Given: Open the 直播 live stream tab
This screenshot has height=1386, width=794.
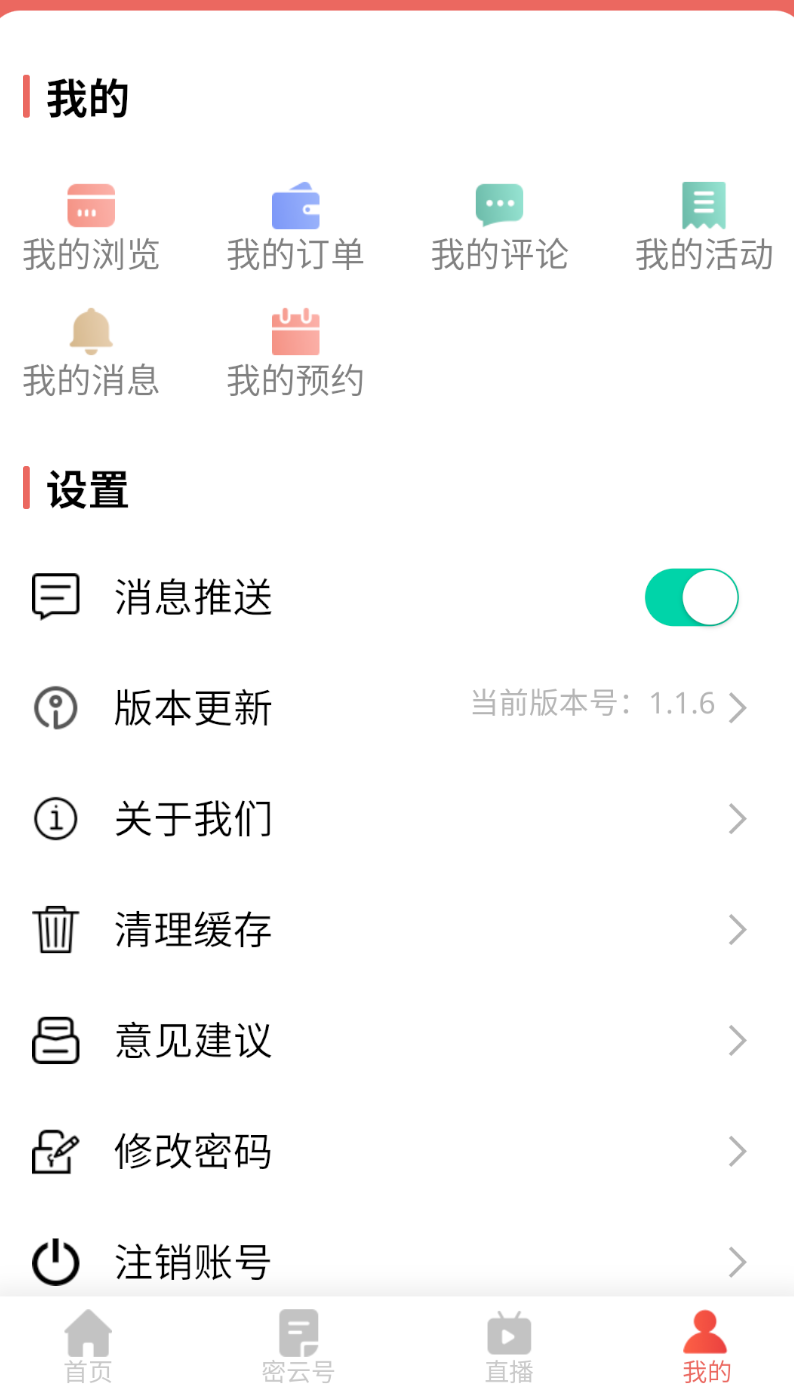Looking at the screenshot, I should click(508, 1345).
